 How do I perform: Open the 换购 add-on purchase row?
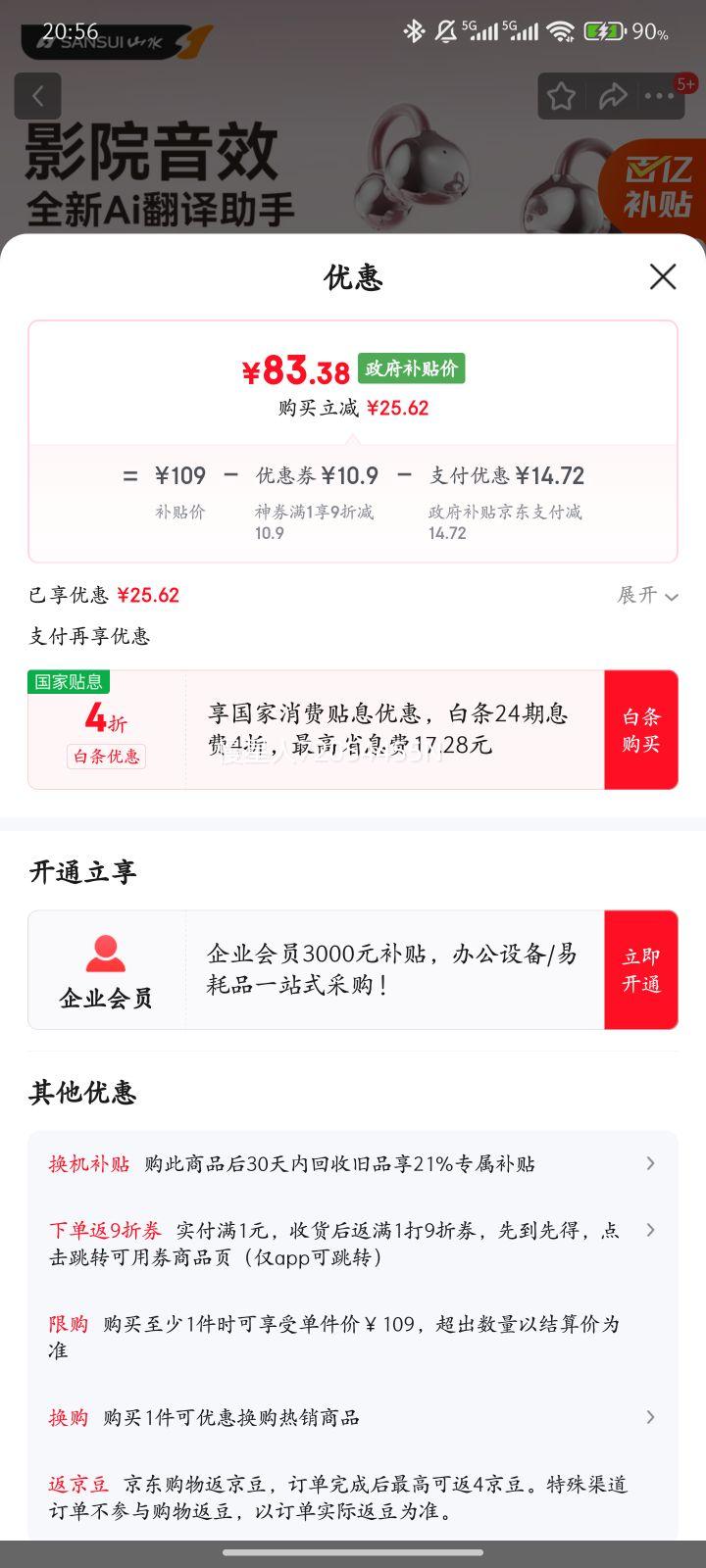click(x=353, y=1417)
